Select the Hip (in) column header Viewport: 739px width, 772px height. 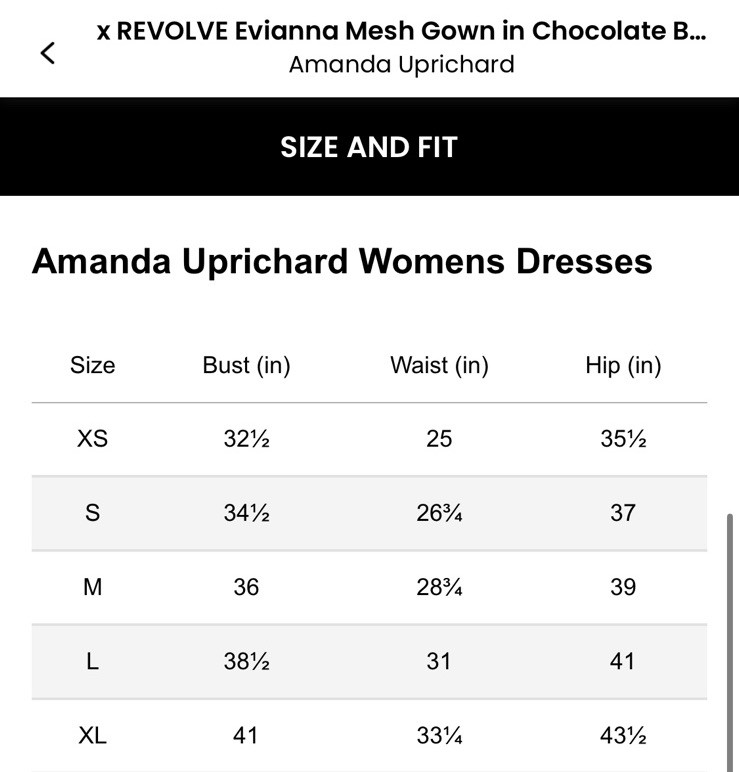(622, 365)
